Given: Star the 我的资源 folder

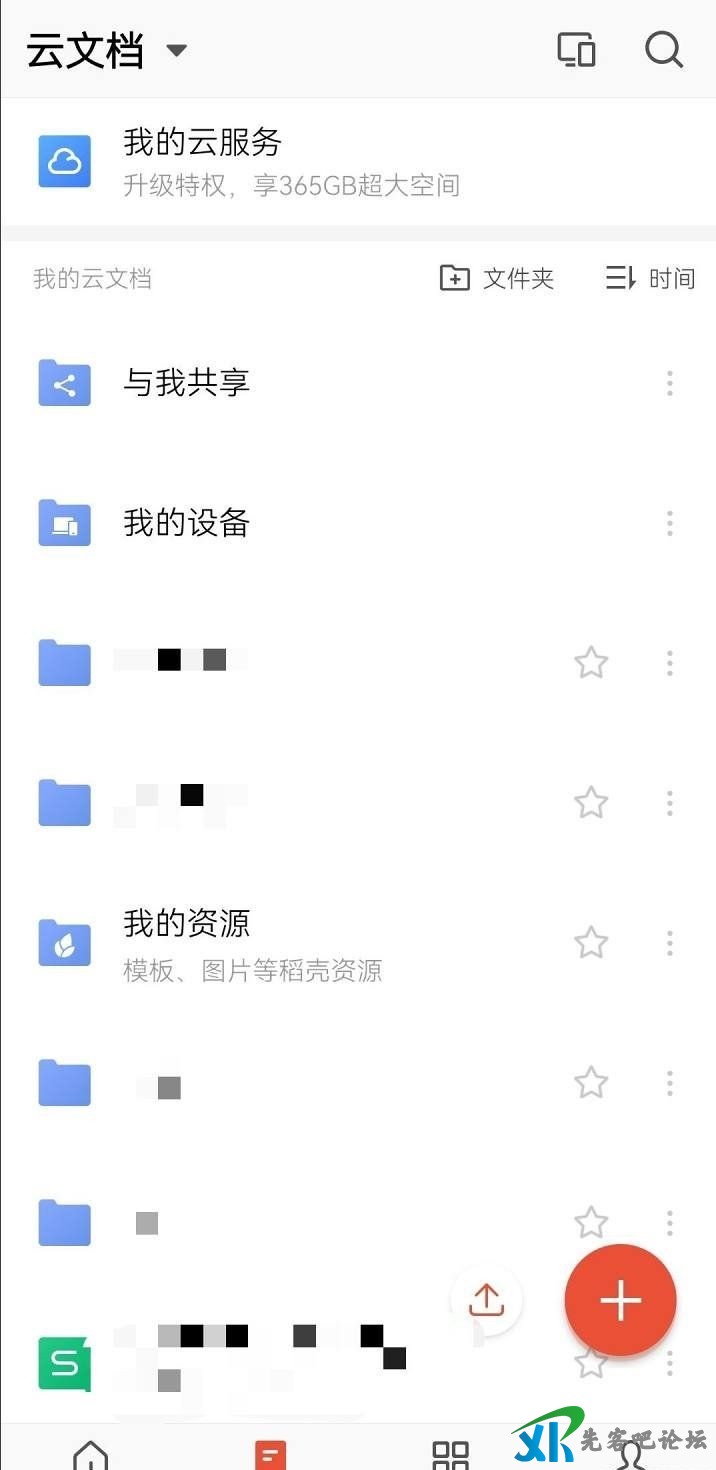Looking at the screenshot, I should tap(591, 943).
